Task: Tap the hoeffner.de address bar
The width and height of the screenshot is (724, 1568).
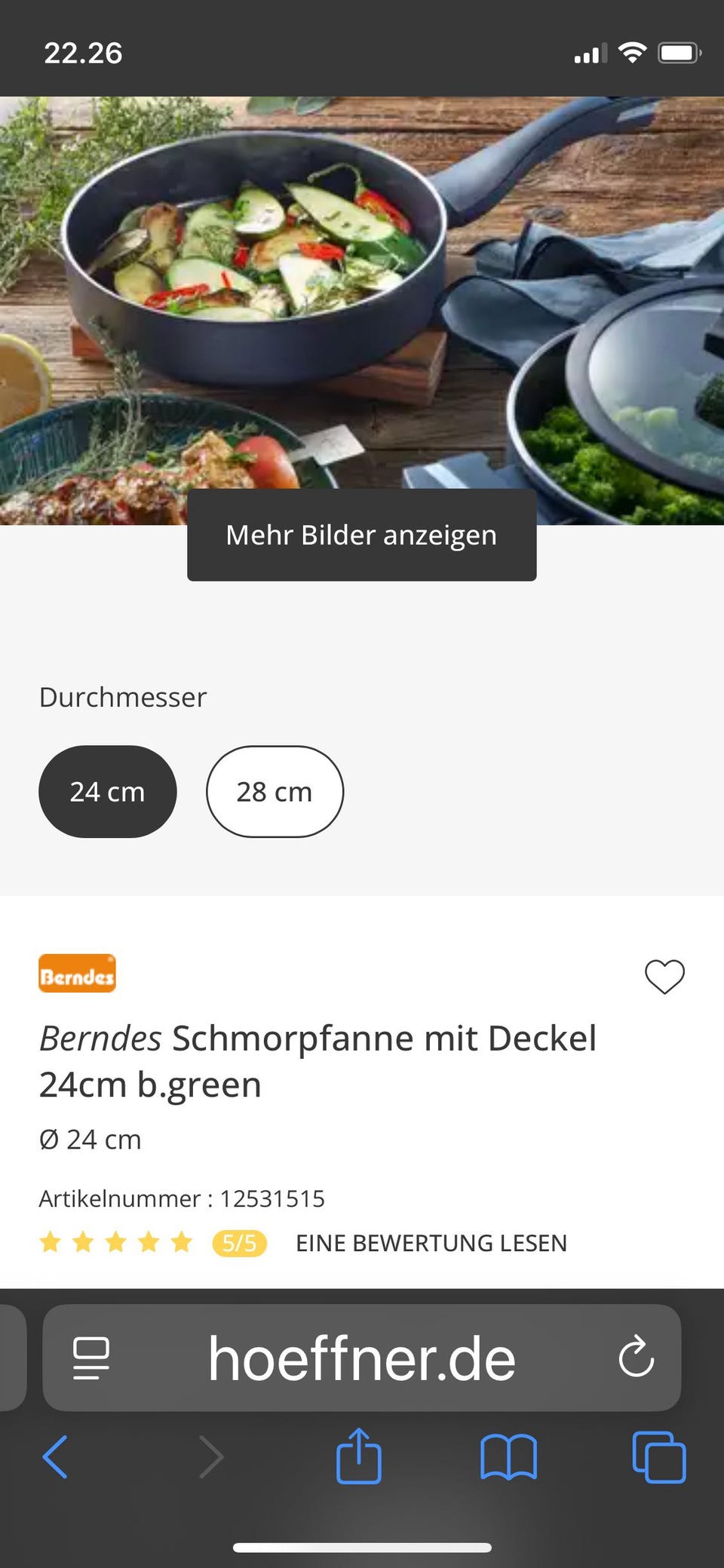Action: click(x=360, y=1358)
